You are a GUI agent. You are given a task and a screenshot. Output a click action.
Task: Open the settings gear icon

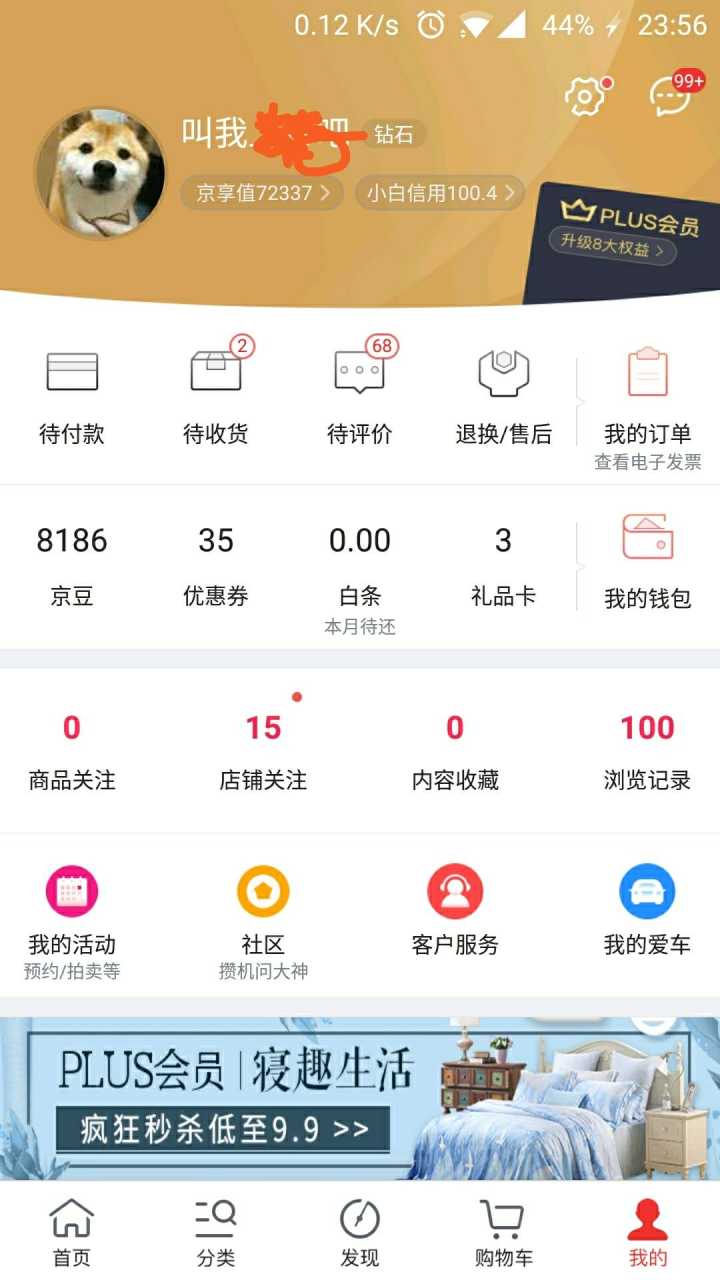584,96
